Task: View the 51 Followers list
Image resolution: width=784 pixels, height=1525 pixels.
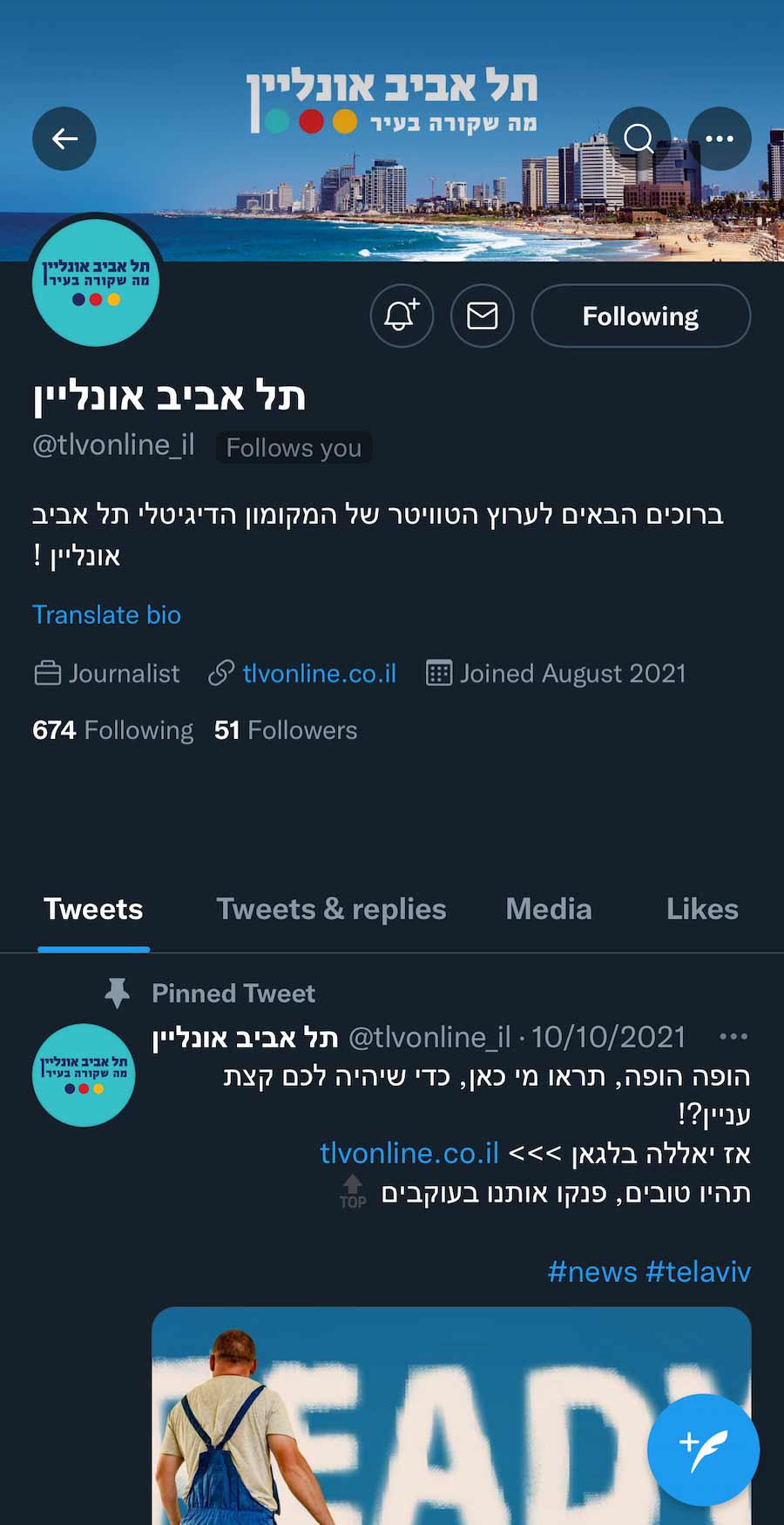Action: (285, 729)
